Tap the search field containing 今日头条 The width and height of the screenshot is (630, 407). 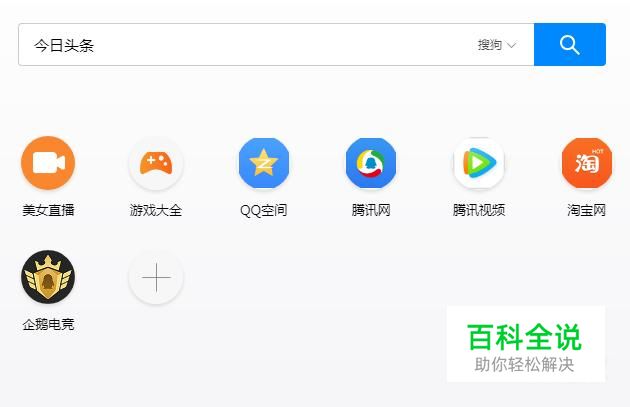[245, 45]
